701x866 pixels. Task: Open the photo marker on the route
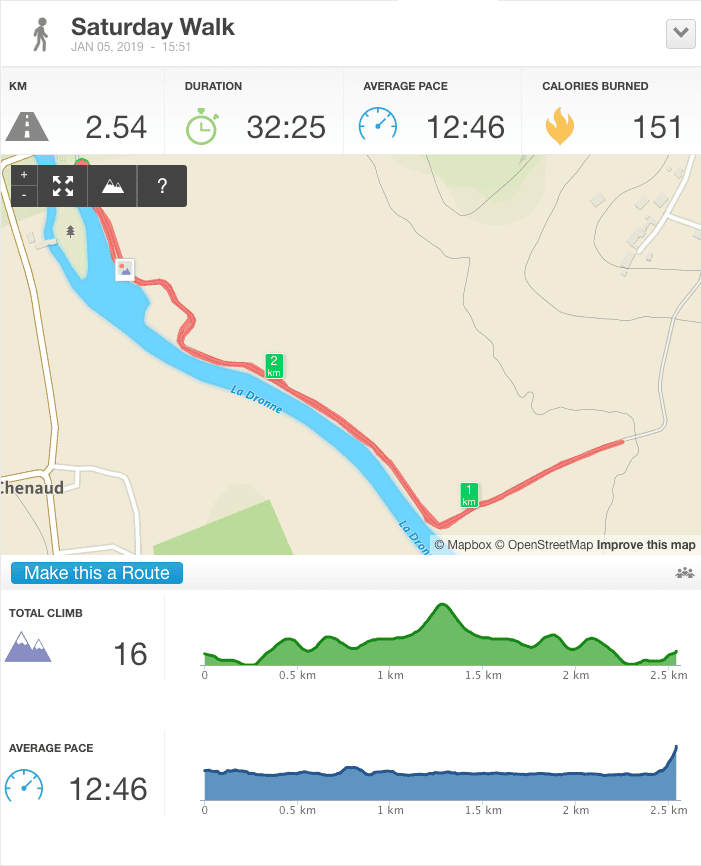click(125, 269)
